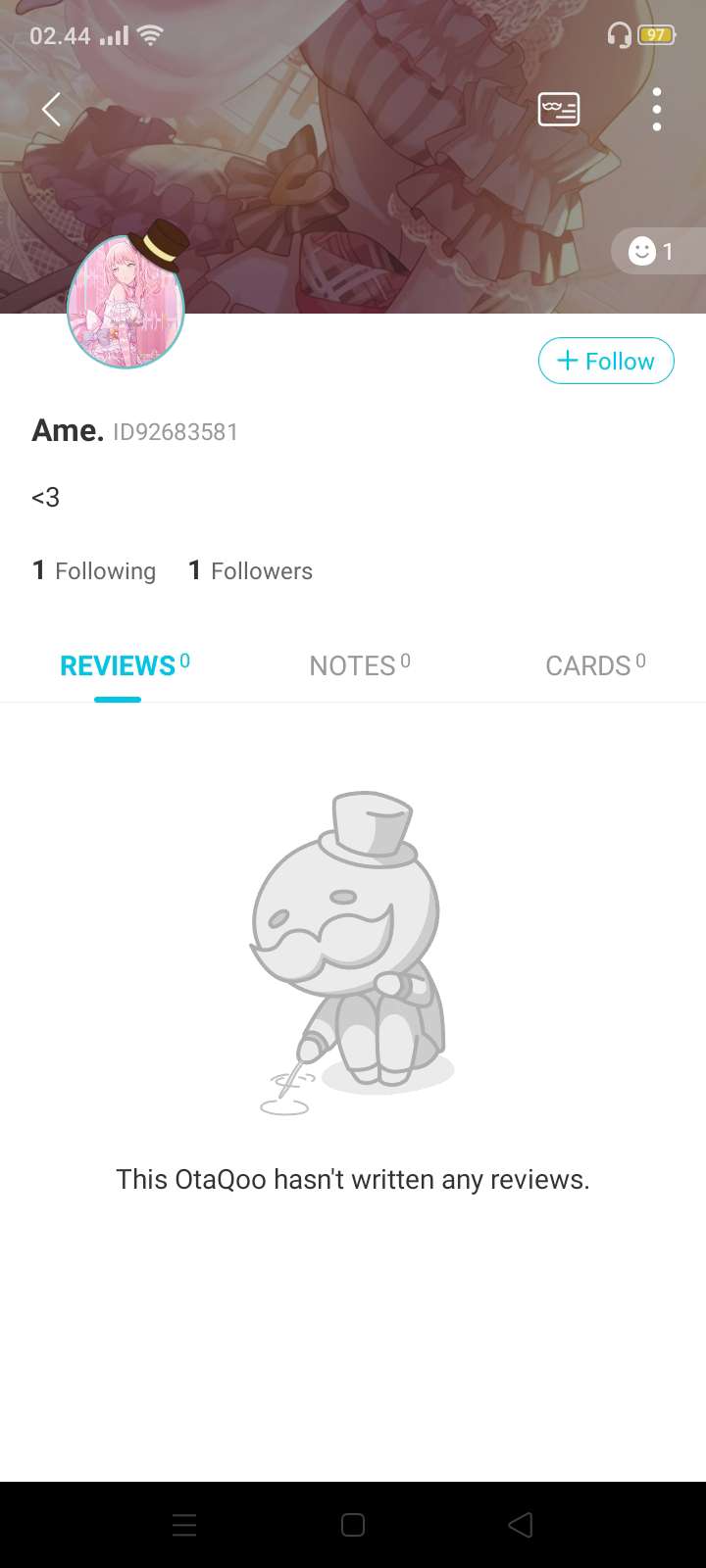Tap the system home button
The height and width of the screenshot is (1568, 706).
(x=353, y=1525)
